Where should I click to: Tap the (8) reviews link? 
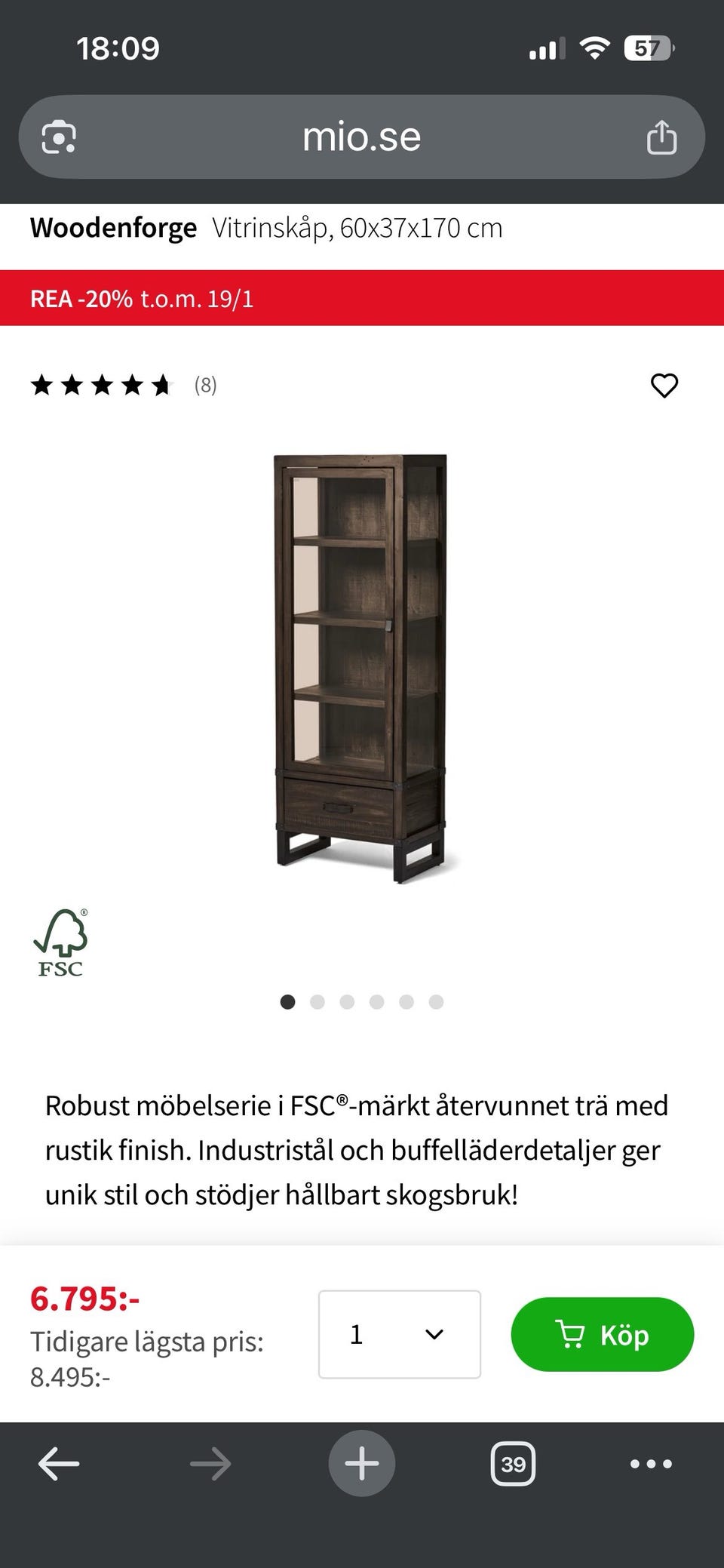tap(204, 386)
